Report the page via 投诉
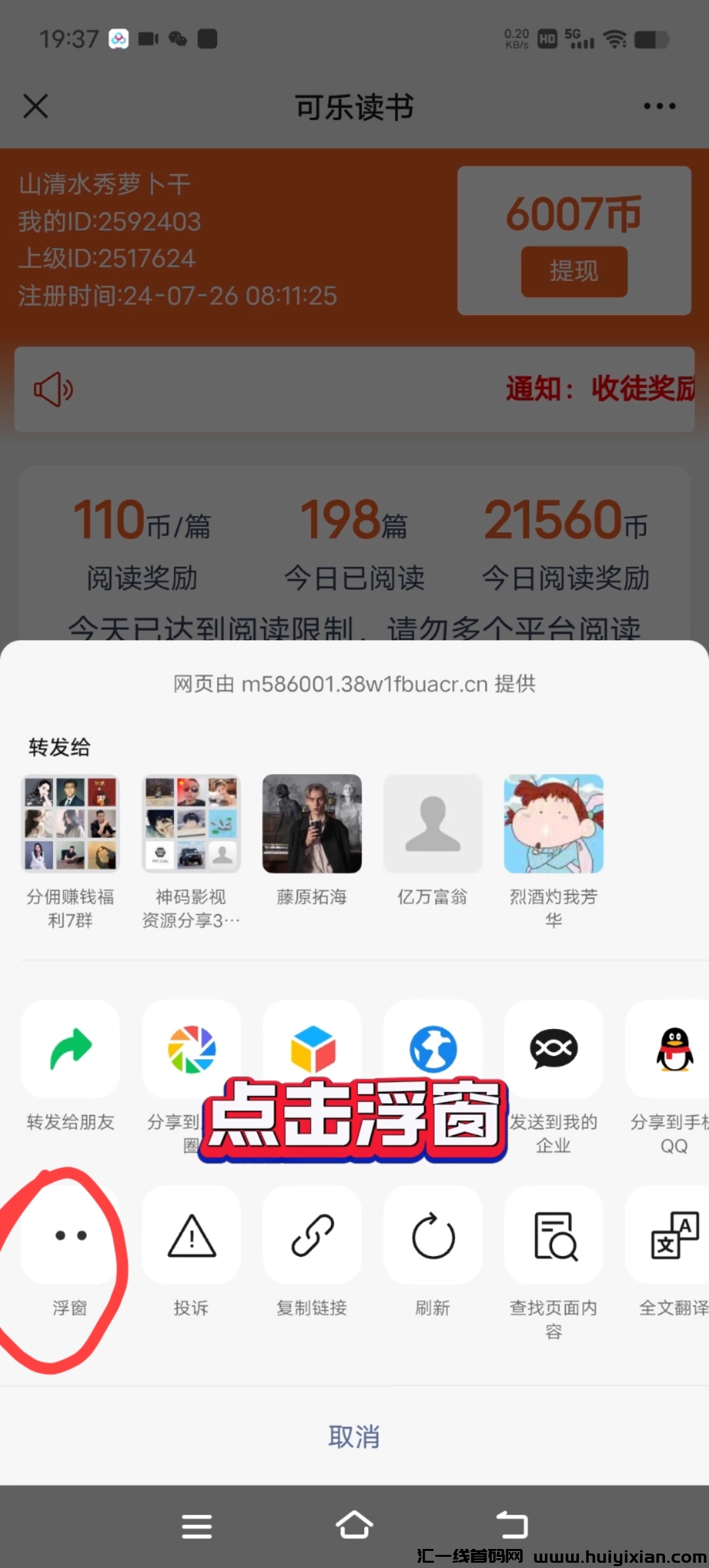 pos(191,1236)
